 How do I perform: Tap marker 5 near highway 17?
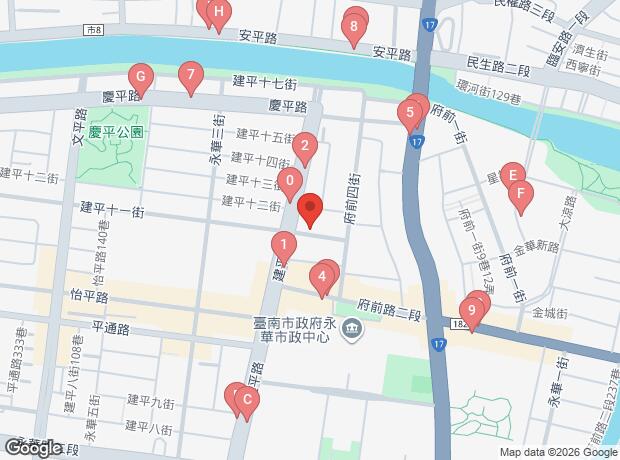tap(410, 114)
